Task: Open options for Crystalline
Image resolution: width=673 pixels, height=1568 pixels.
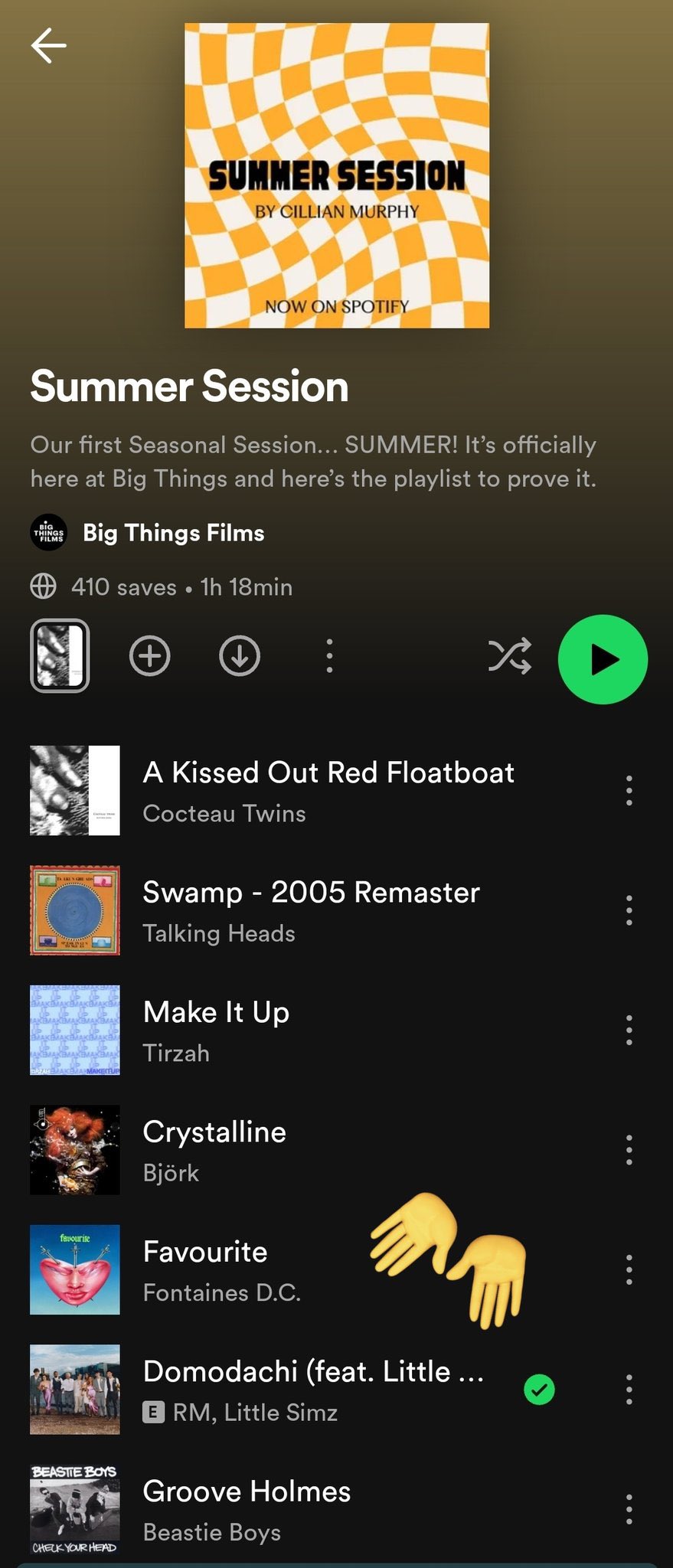Action: tap(629, 1150)
